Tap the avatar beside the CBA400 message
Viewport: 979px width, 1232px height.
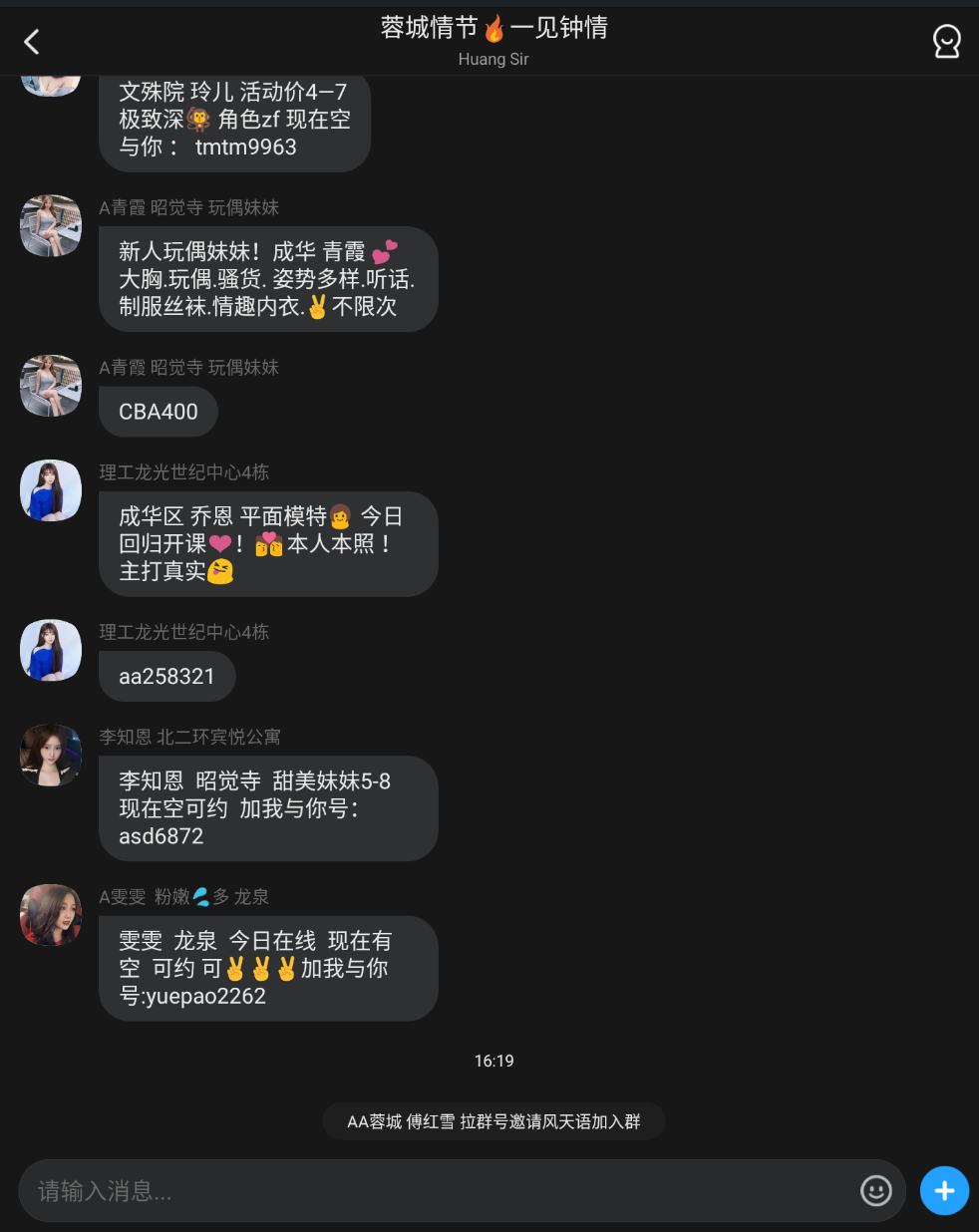(x=50, y=386)
